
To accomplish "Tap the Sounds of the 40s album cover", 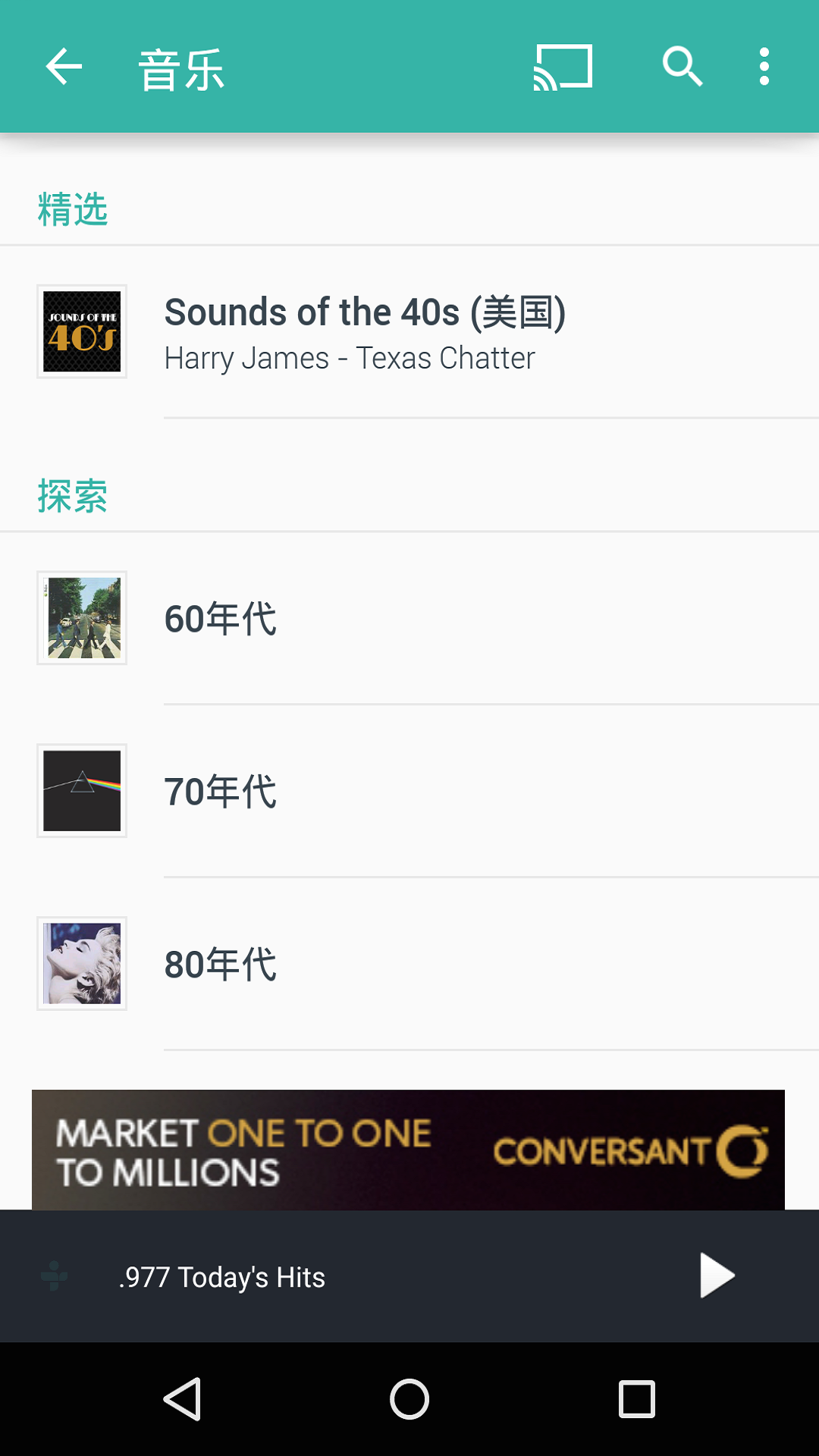I will pos(81,331).
